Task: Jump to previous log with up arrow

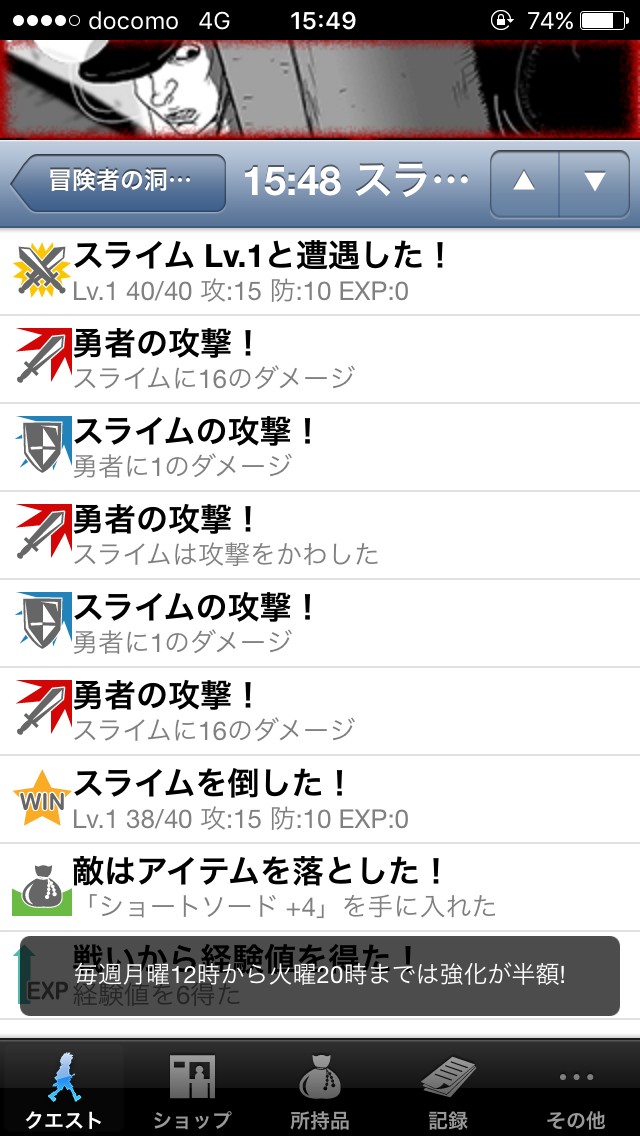Action: [524, 183]
